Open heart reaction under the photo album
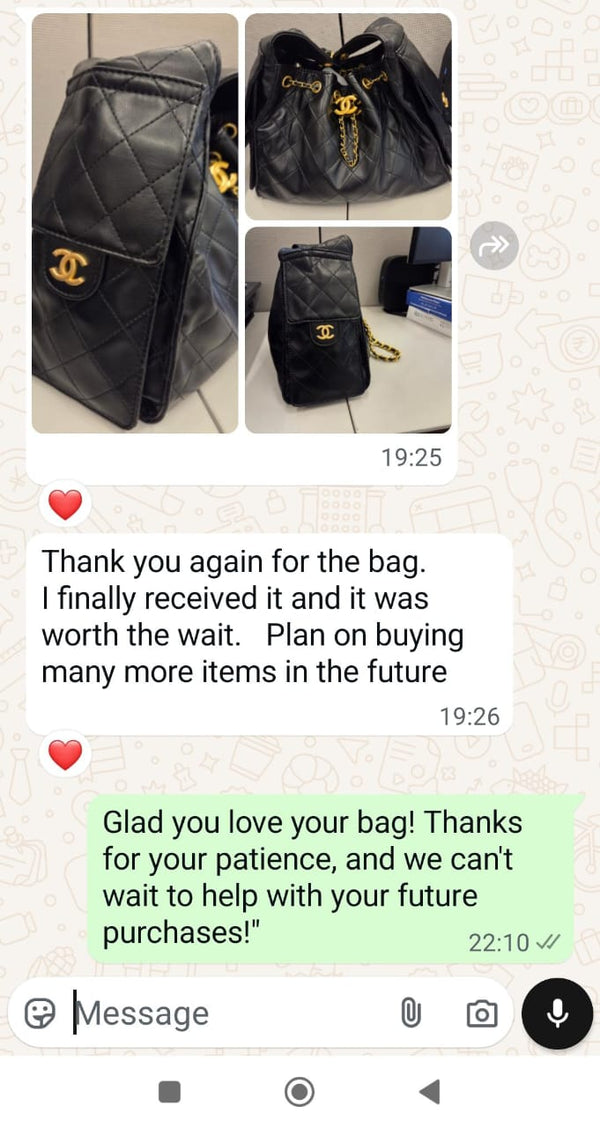This screenshot has width=600, height=1128. (x=65, y=505)
